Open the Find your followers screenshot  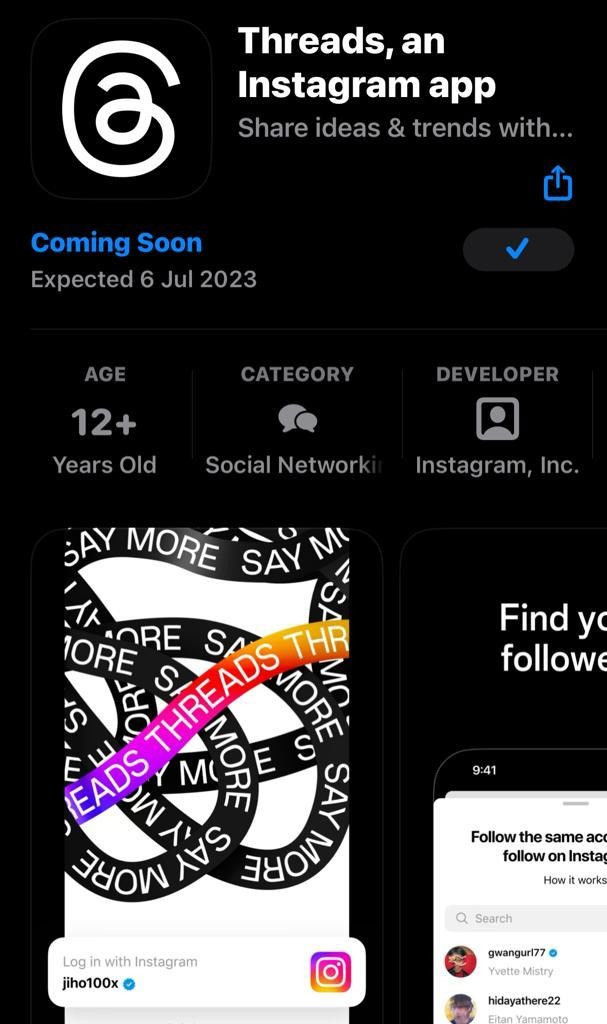[x=504, y=775]
